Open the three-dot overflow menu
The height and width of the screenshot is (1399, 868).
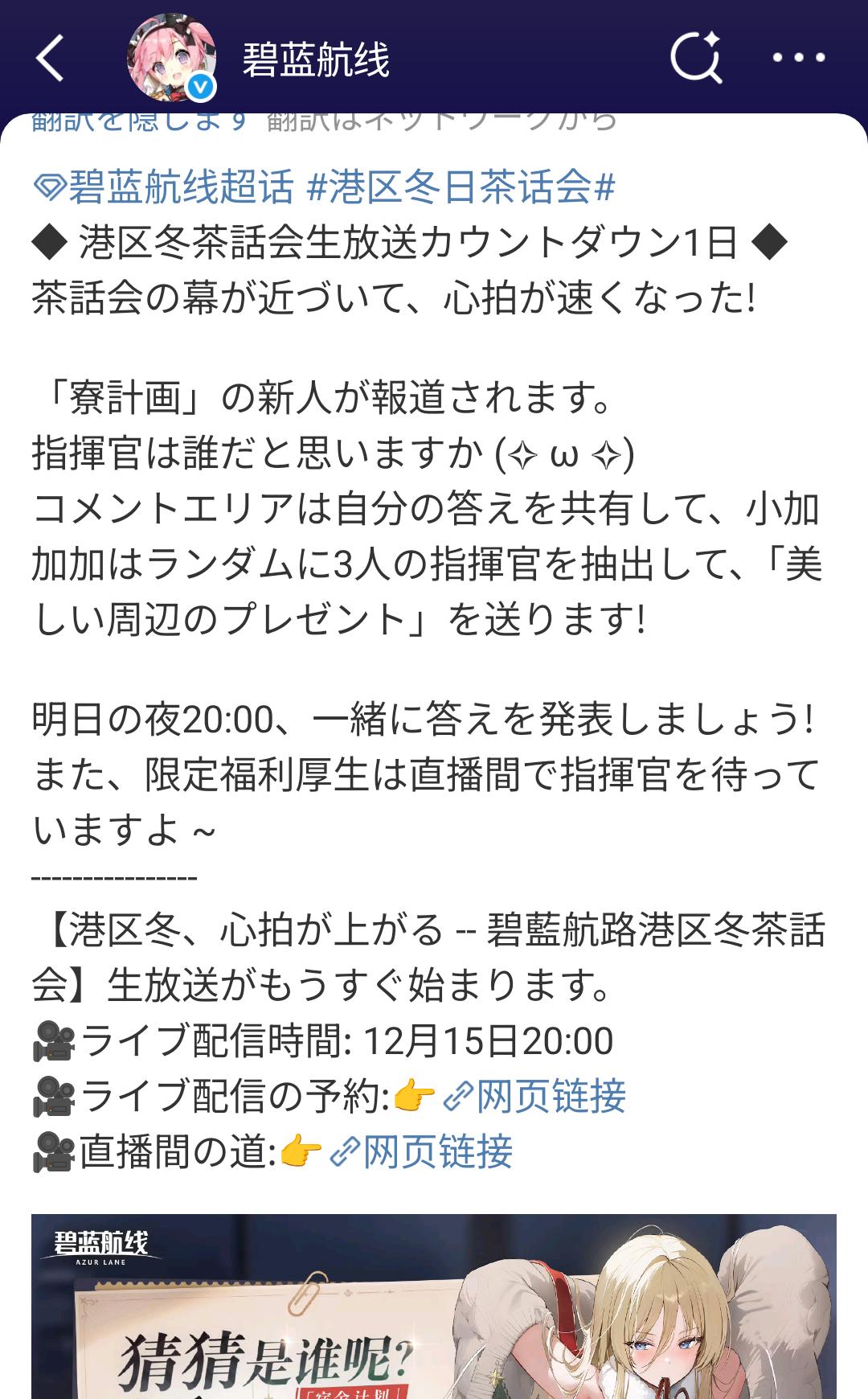pyautogui.click(x=798, y=58)
